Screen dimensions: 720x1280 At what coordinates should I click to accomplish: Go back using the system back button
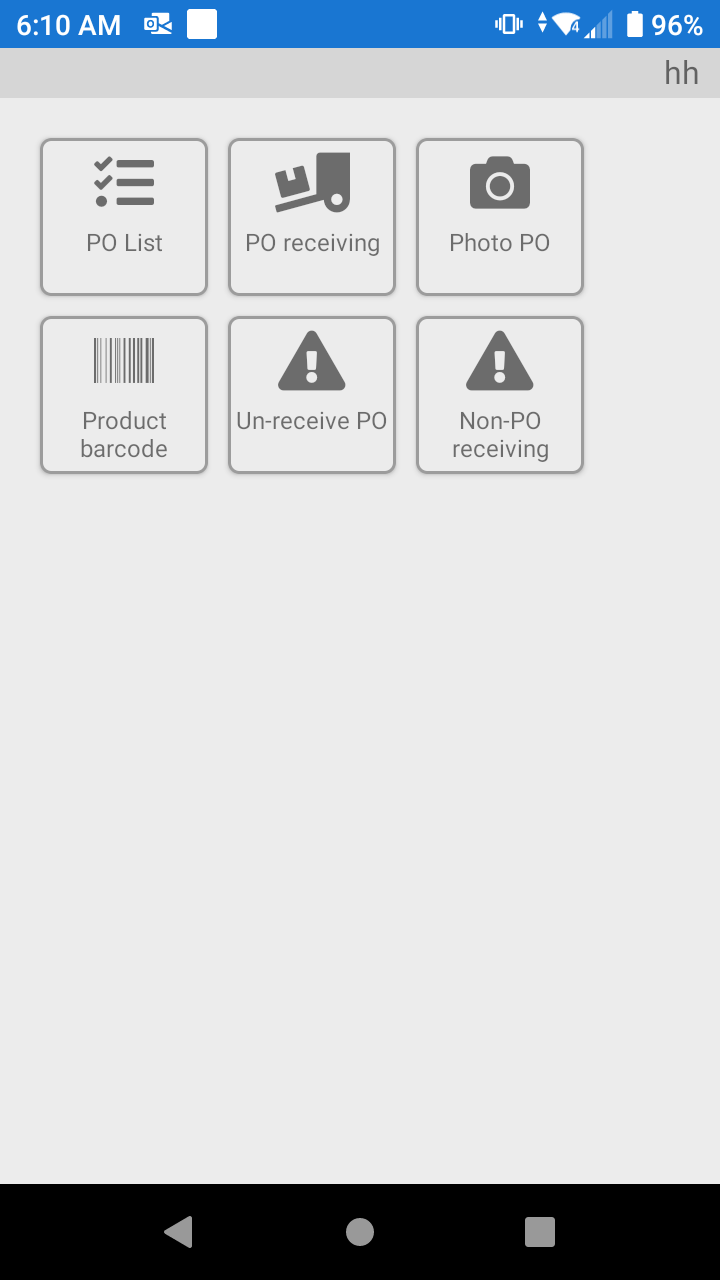(178, 1232)
